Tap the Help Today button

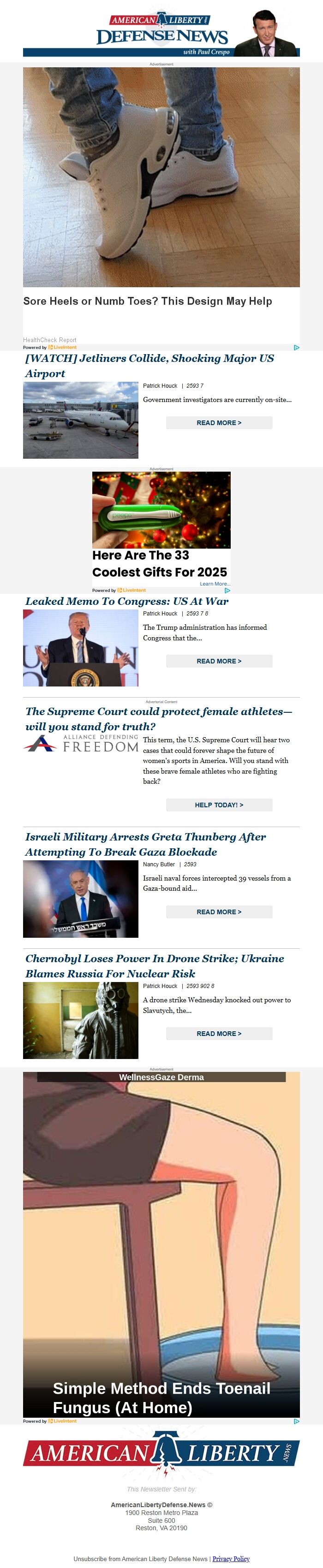click(219, 805)
